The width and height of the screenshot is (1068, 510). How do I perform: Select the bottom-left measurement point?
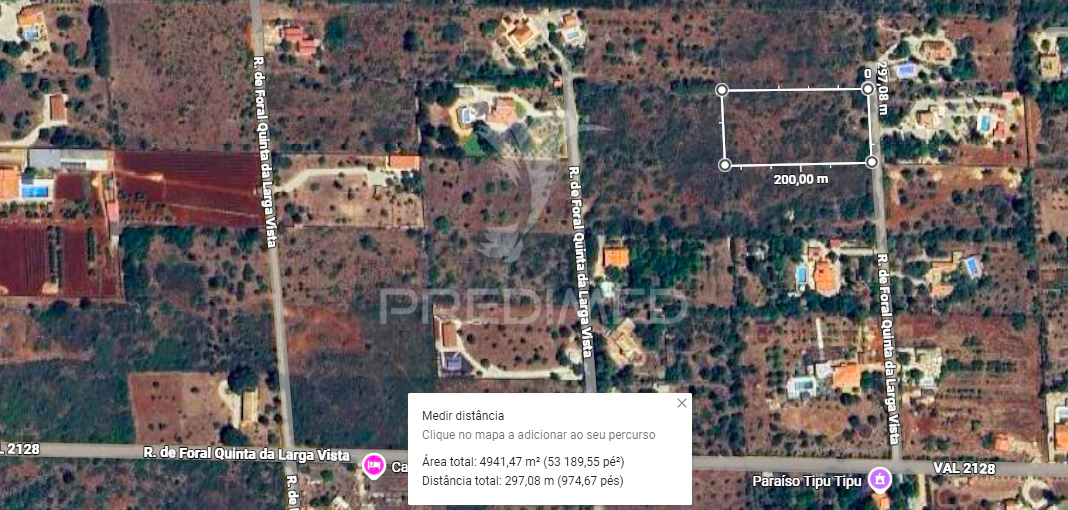pyautogui.click(x=725, y=164)
